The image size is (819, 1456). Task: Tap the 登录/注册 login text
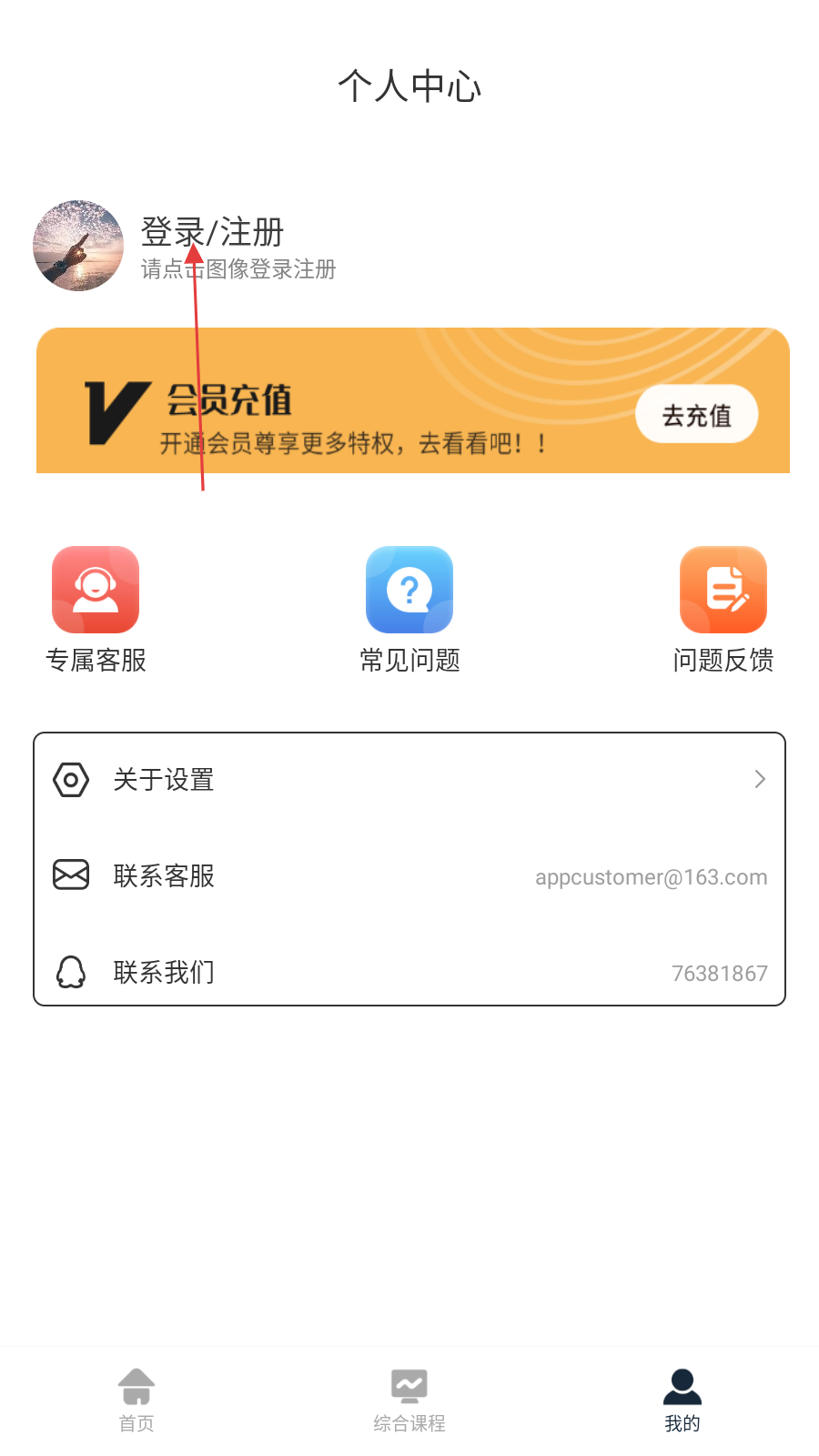click(x=213, y=232)
